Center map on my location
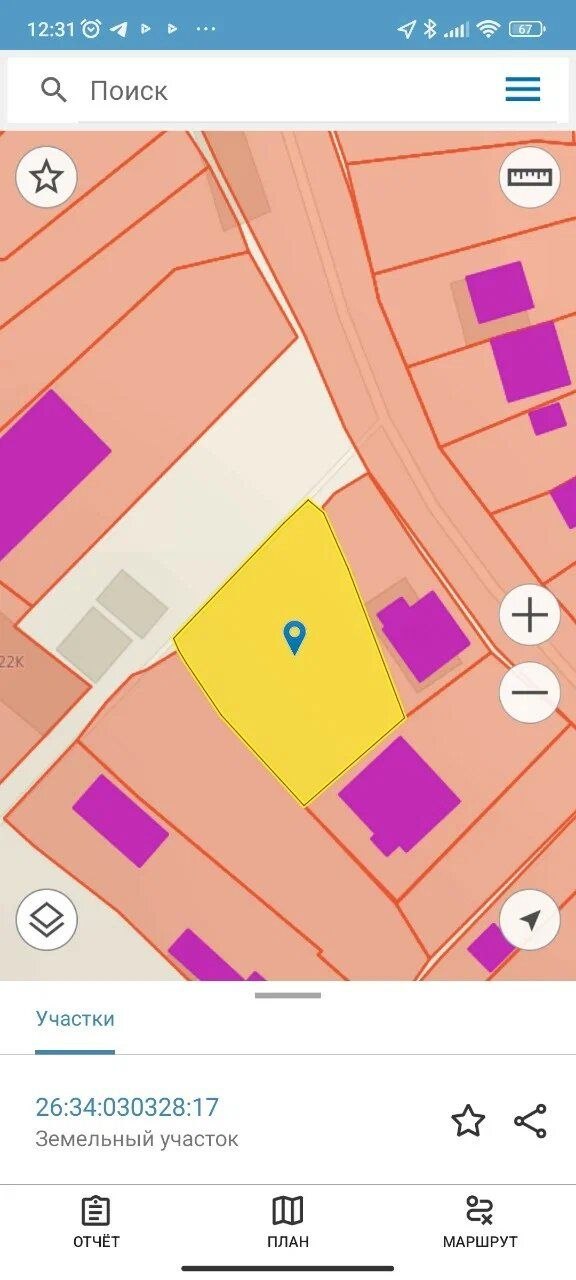Viewport: 576px width, 1280px height. tap(529, 920)
